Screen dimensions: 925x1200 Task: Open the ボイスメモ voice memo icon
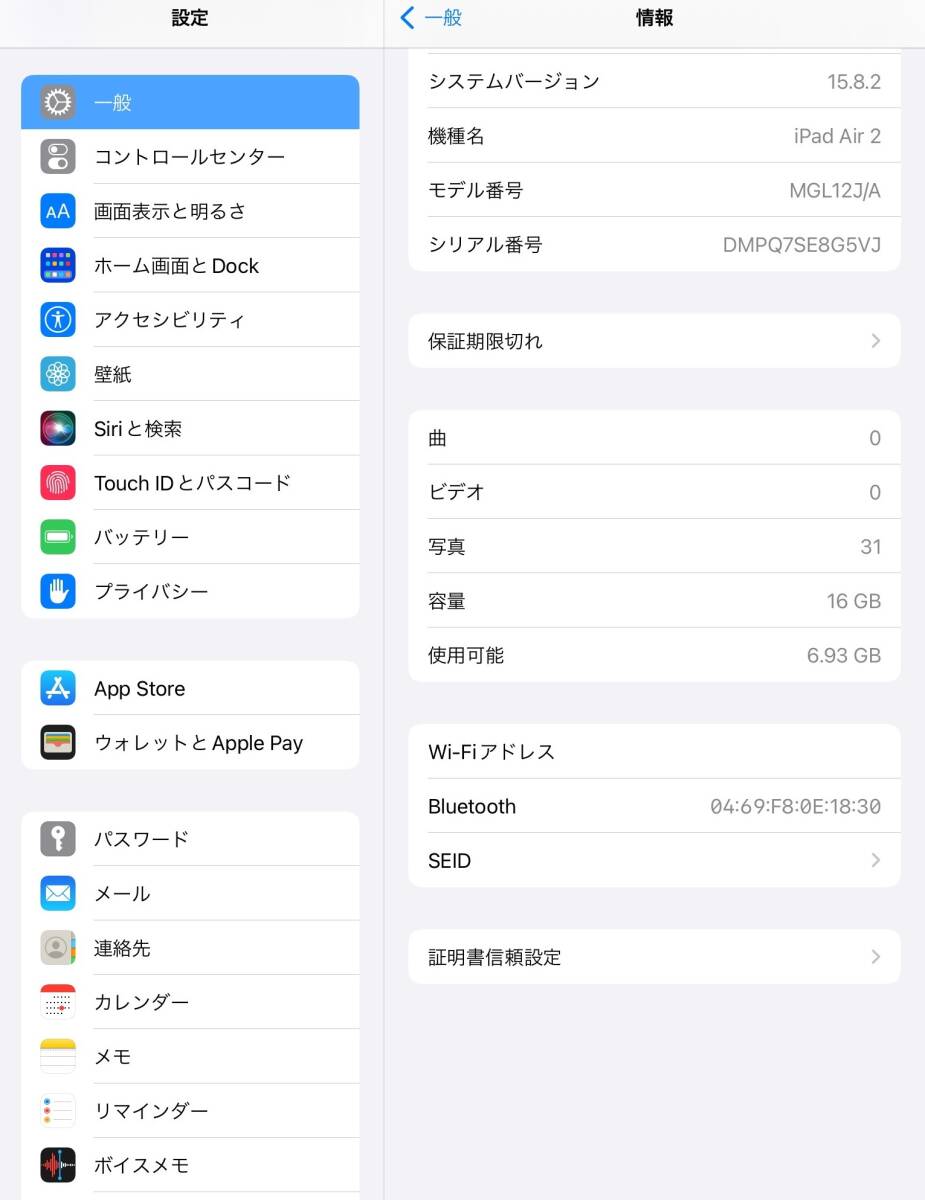pyautogui.click(x=57, y=1164)
